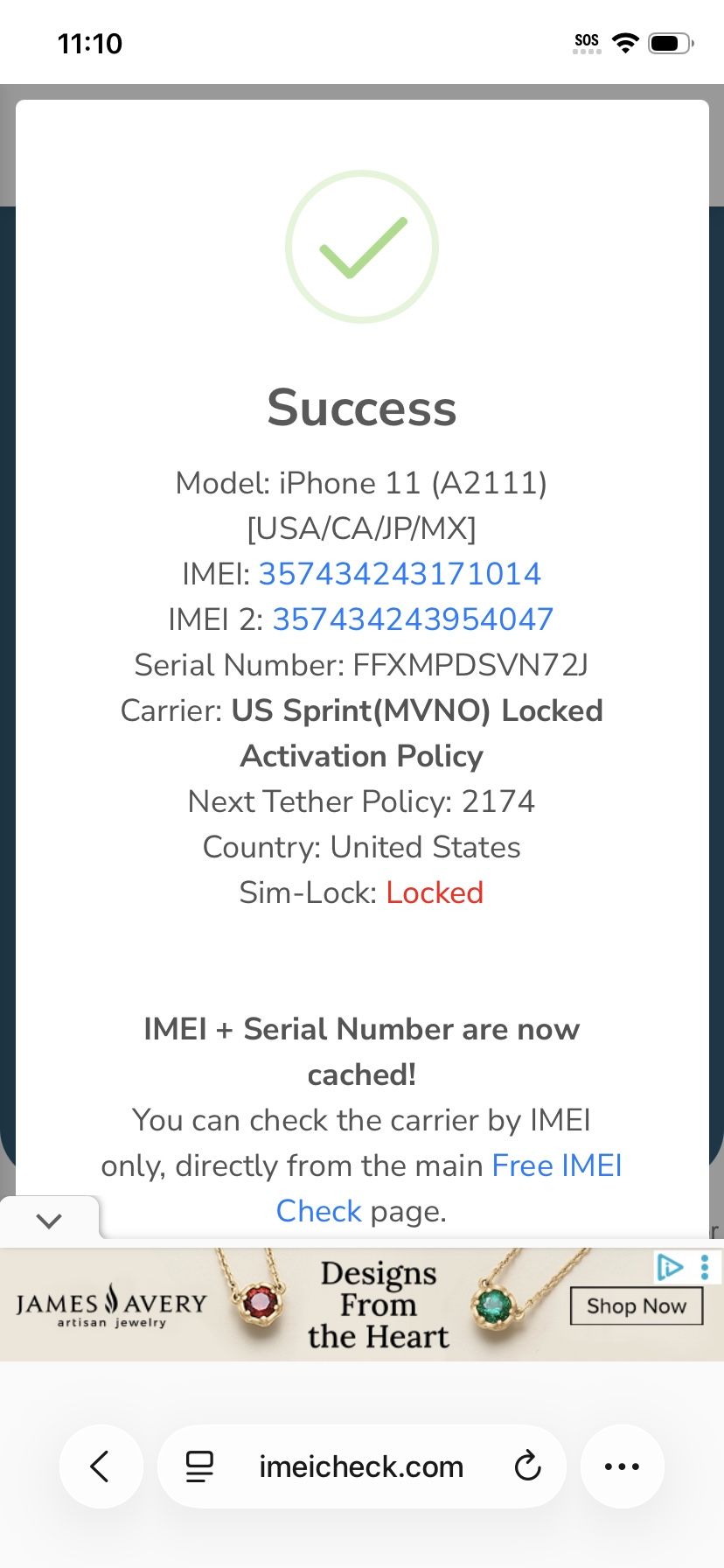This screenshot has width=724, height=1568.
Task: Tap the Shop Now button
Action: pyautogui.click(x=636, y=1305)
